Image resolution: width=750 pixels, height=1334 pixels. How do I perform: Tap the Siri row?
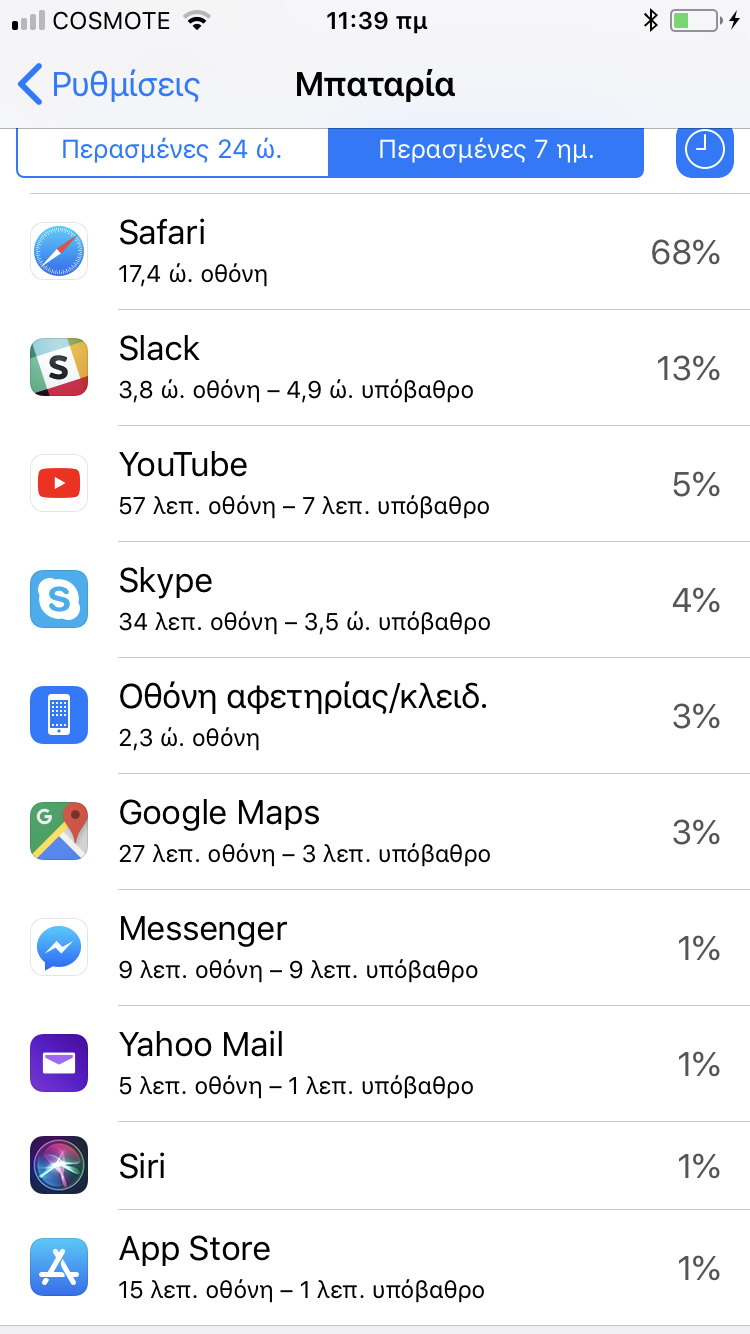pos(375,1166)
